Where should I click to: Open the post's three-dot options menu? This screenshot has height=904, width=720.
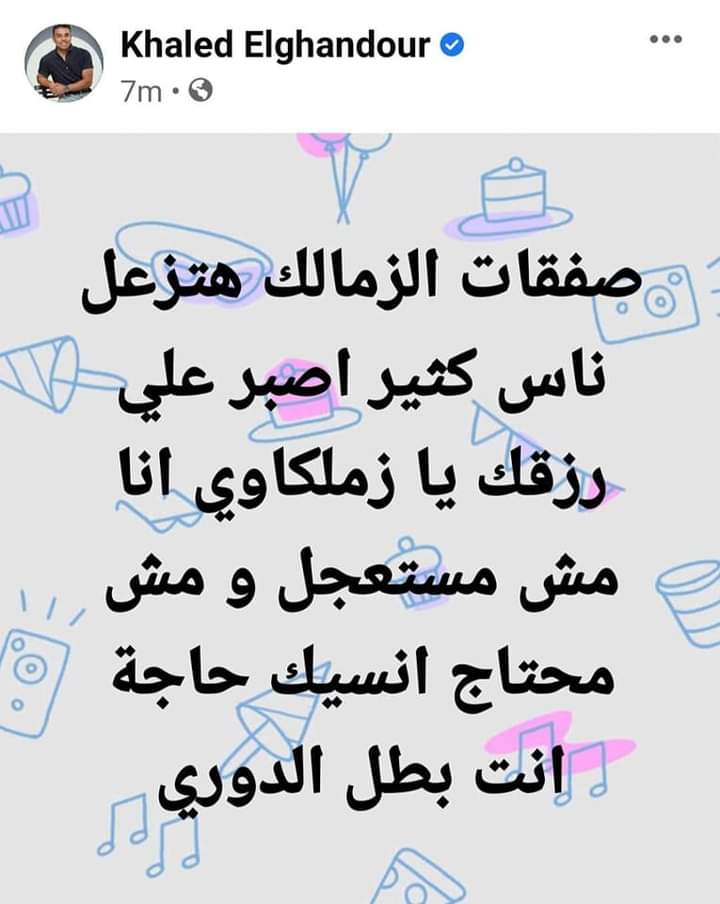click(665, 40)
